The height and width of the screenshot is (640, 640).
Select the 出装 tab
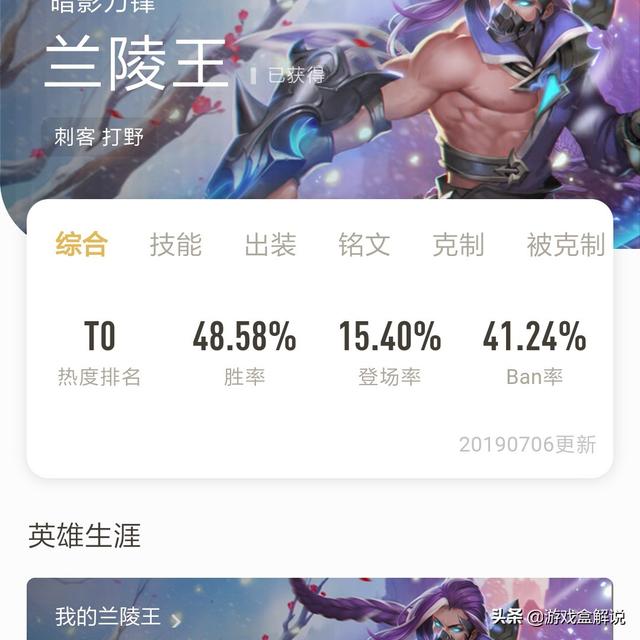[270, 245]
